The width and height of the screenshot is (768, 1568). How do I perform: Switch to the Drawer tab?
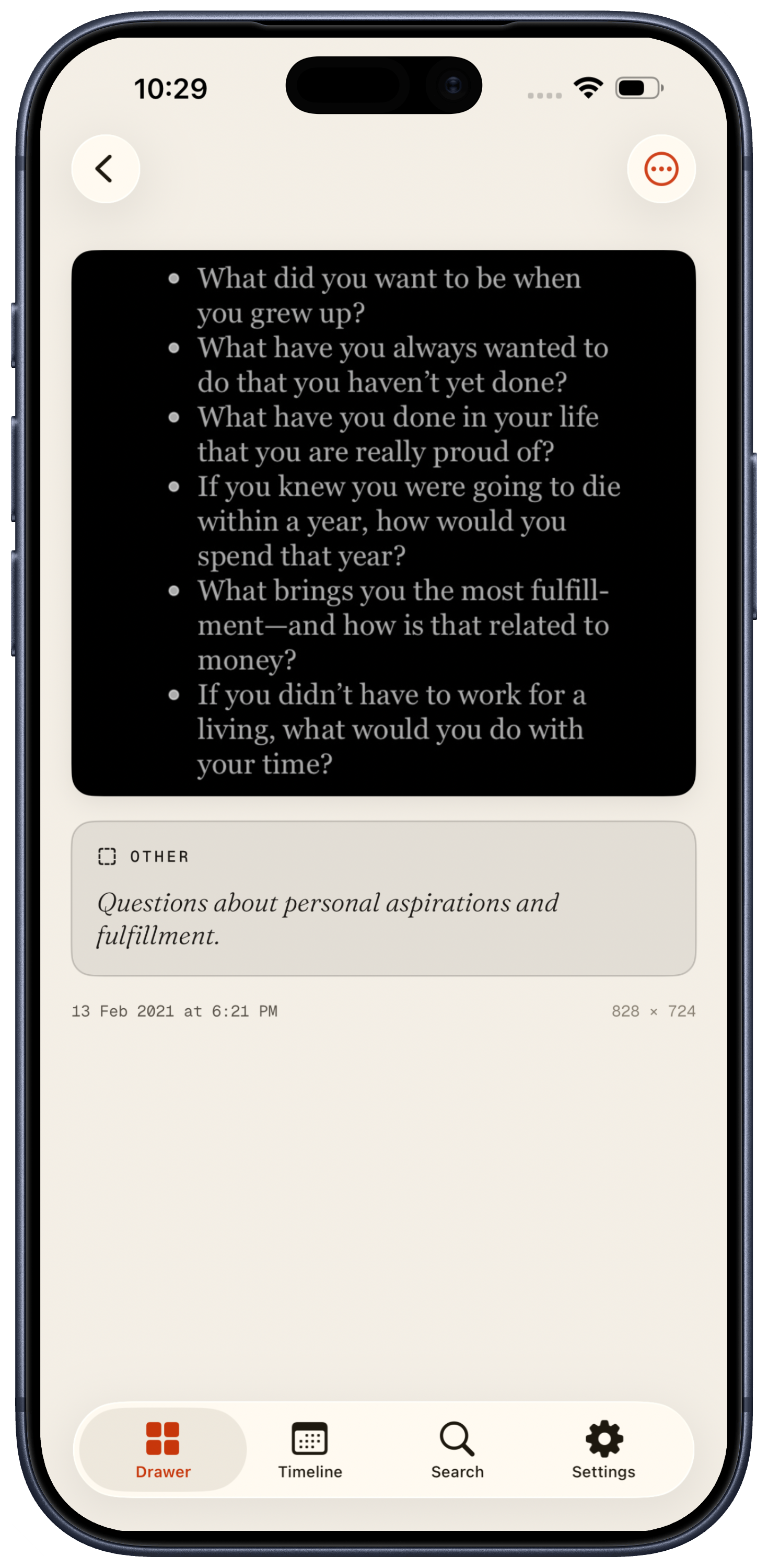point(162,1450)
